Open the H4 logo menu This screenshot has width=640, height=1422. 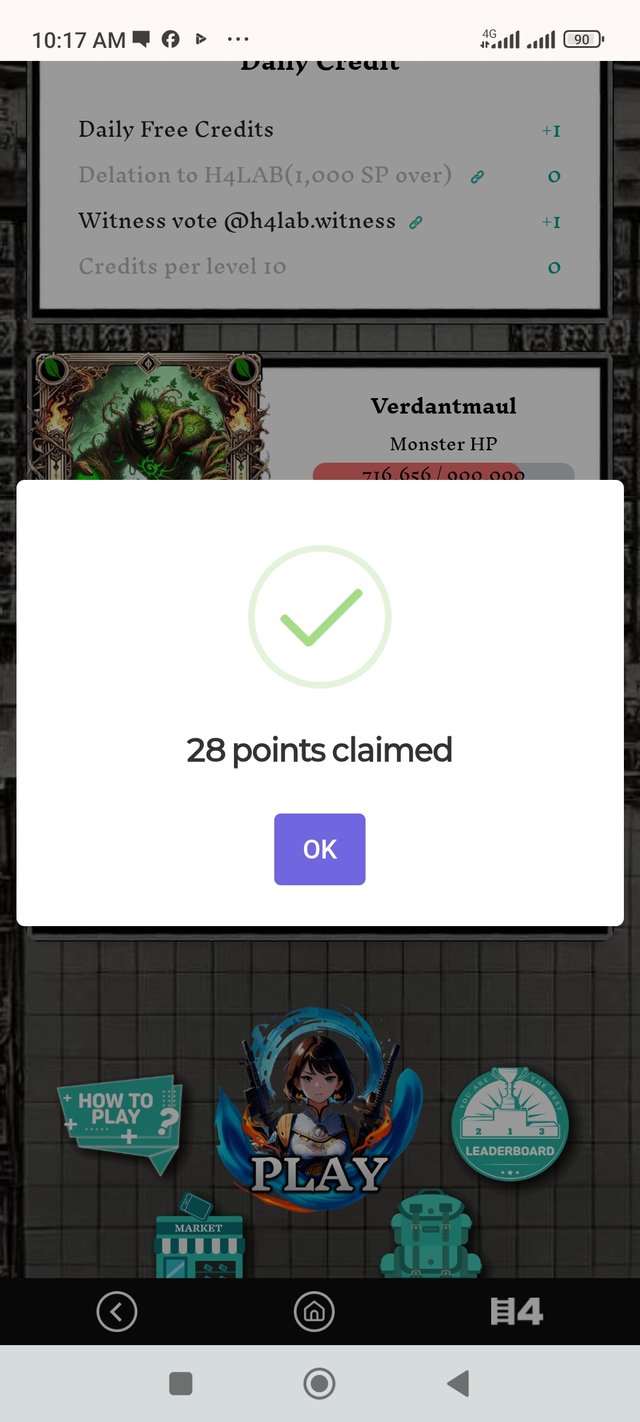(x=516, y=1311)
